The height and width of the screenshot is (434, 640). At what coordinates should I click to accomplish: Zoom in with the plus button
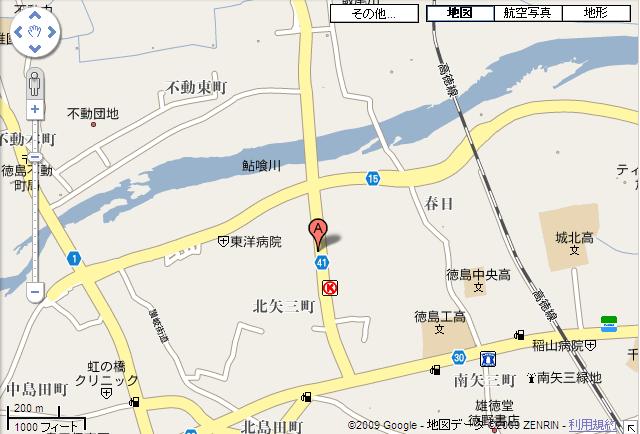coord(35,109)
